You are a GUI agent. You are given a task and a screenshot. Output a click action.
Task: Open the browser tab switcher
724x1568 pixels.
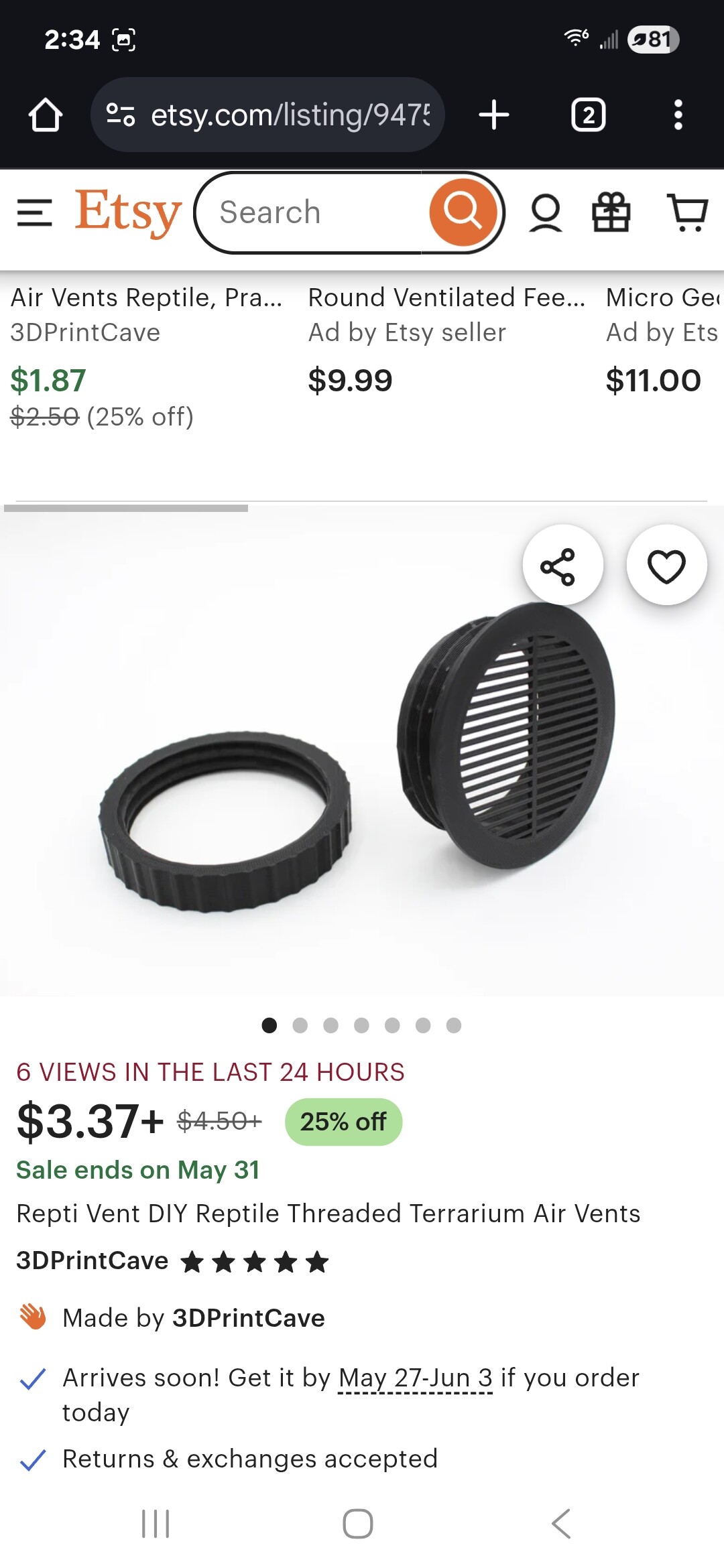coord(589,115)
